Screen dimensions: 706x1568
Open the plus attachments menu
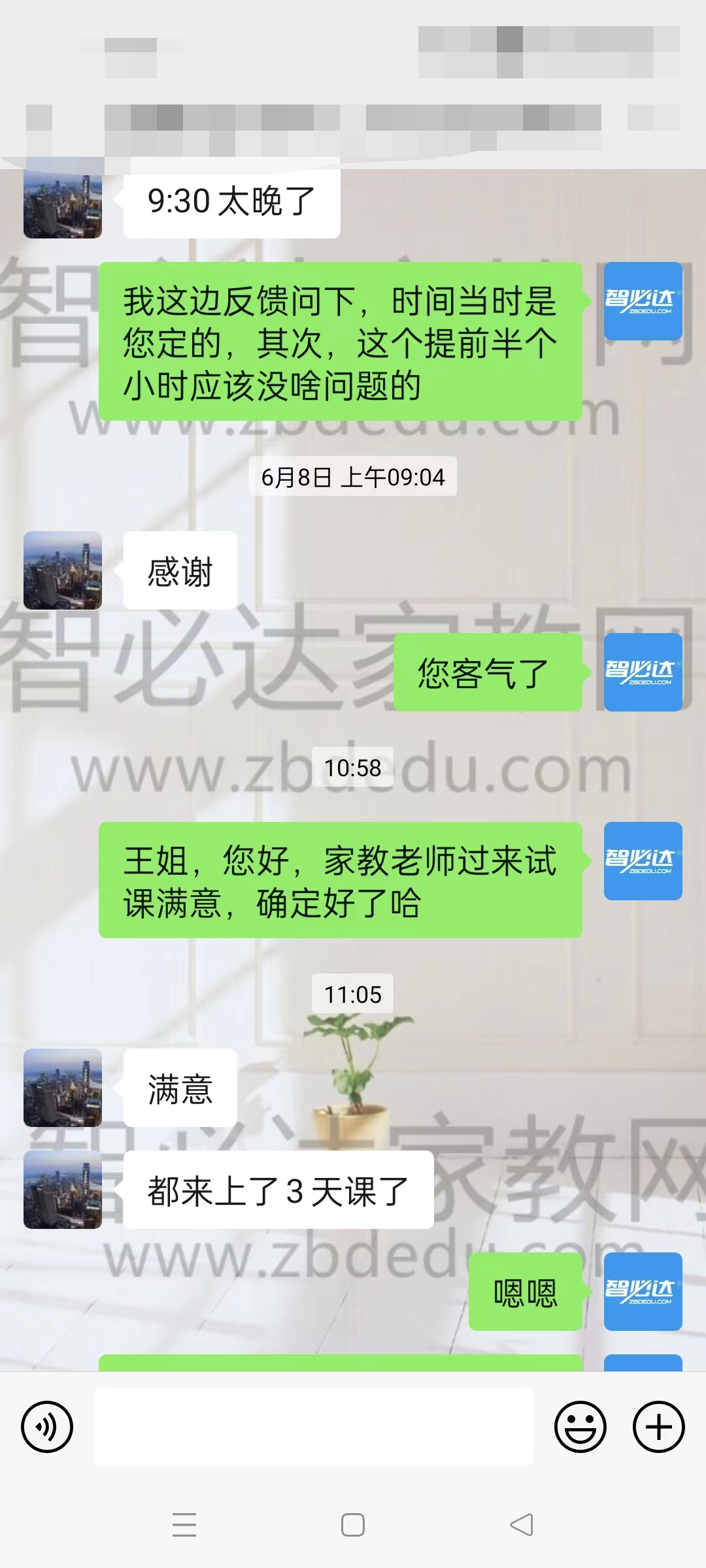coord(658,1427)
